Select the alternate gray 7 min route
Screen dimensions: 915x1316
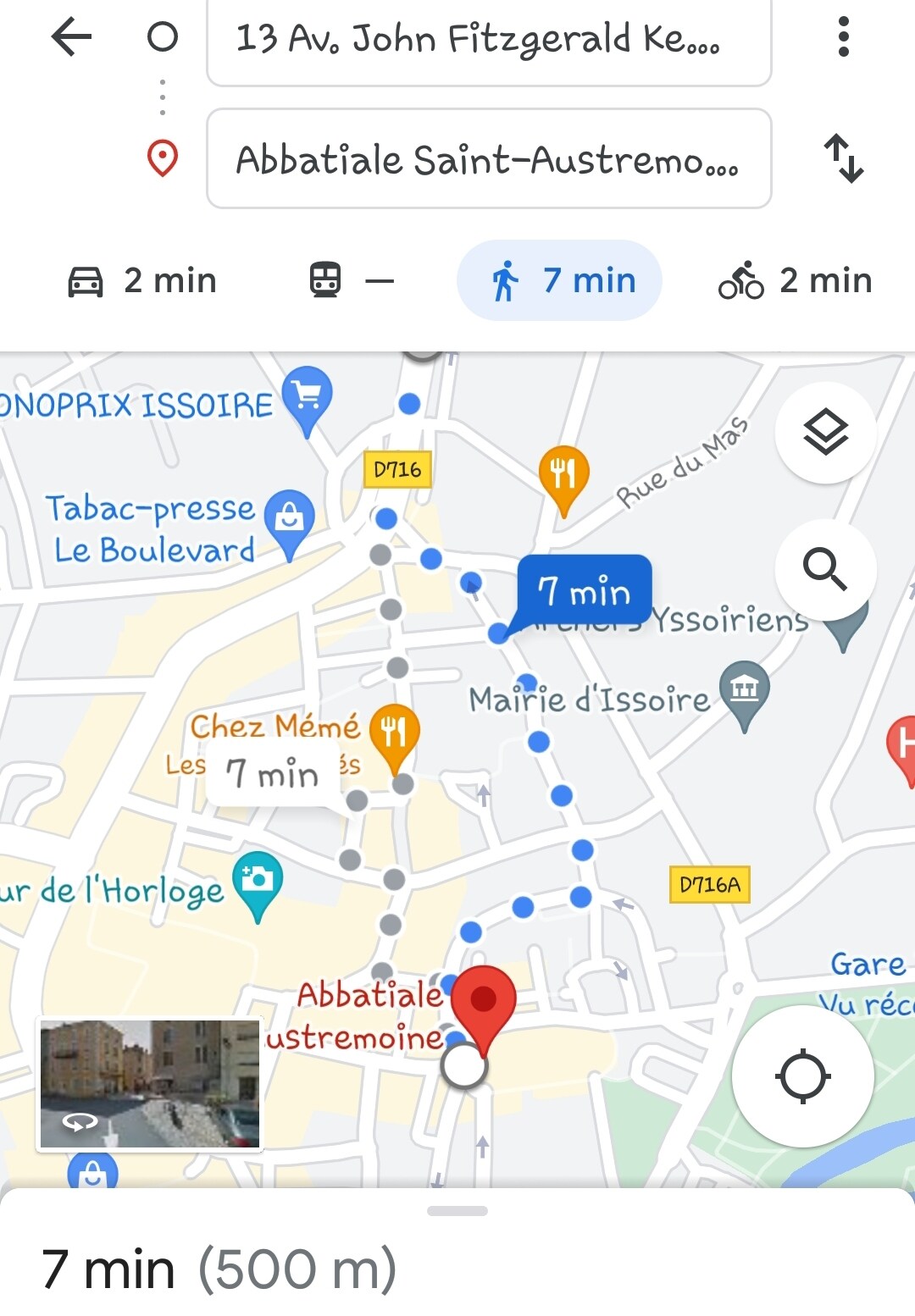point(273,774)
